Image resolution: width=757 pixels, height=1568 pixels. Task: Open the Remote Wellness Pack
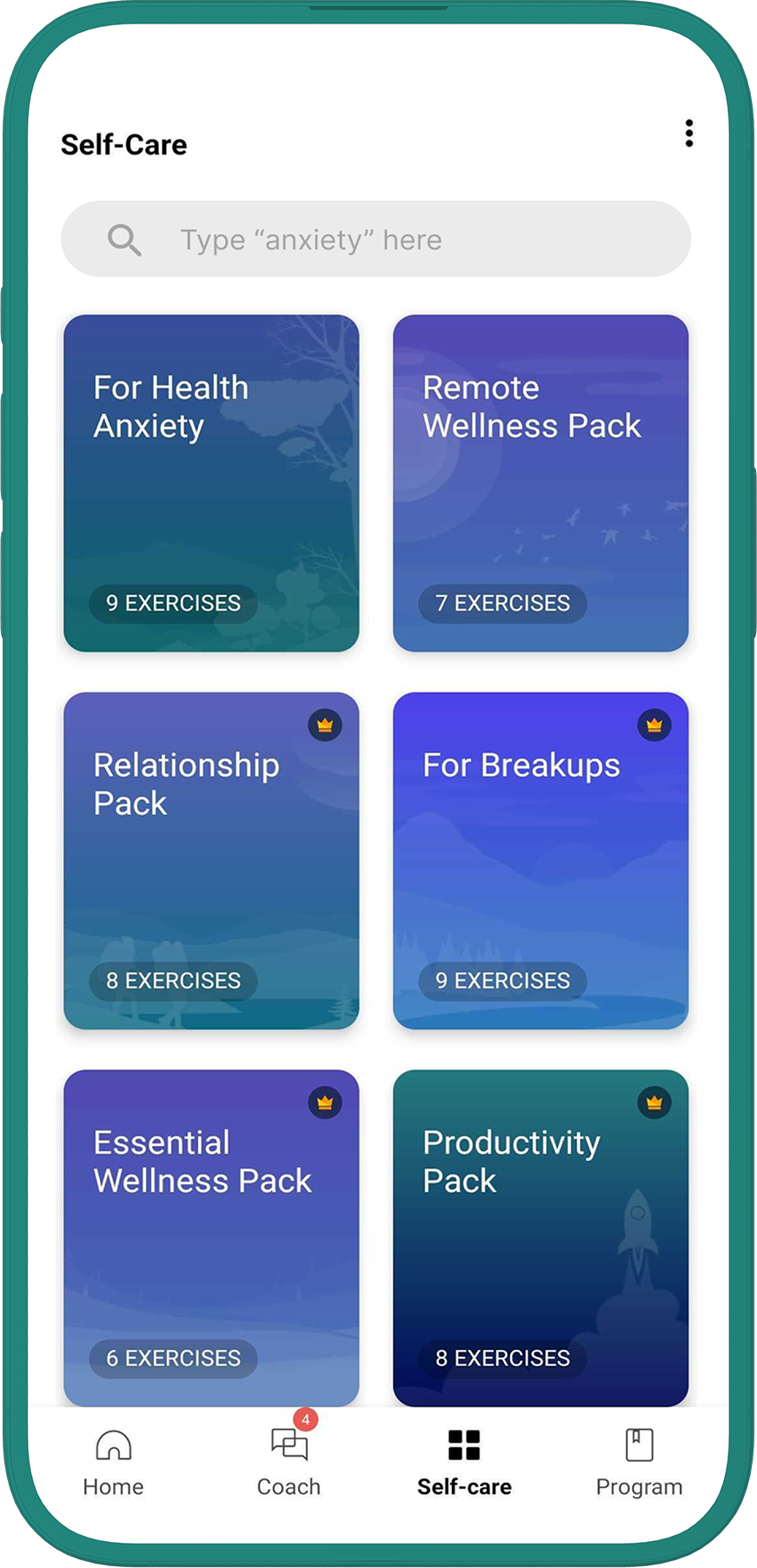[541, 483]
